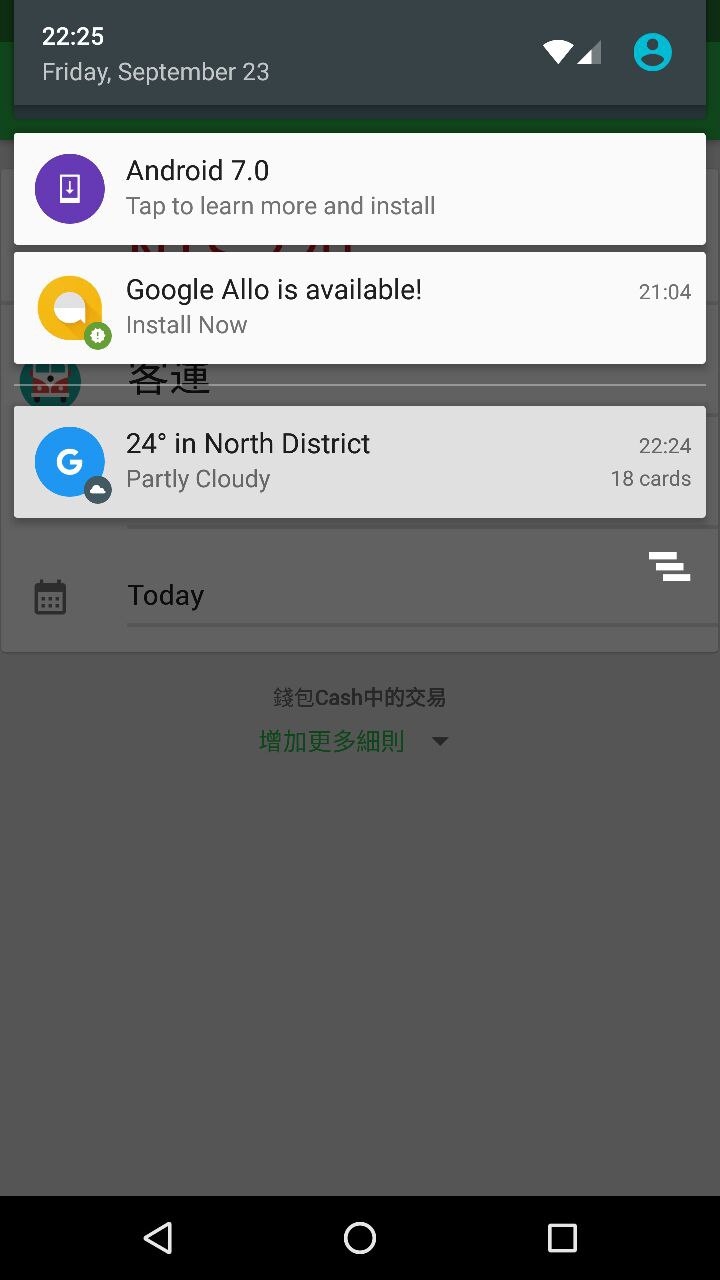Viewport: 720px width, 1280px height.
Task: Go to the home screen
Action: pos(360,1238)
